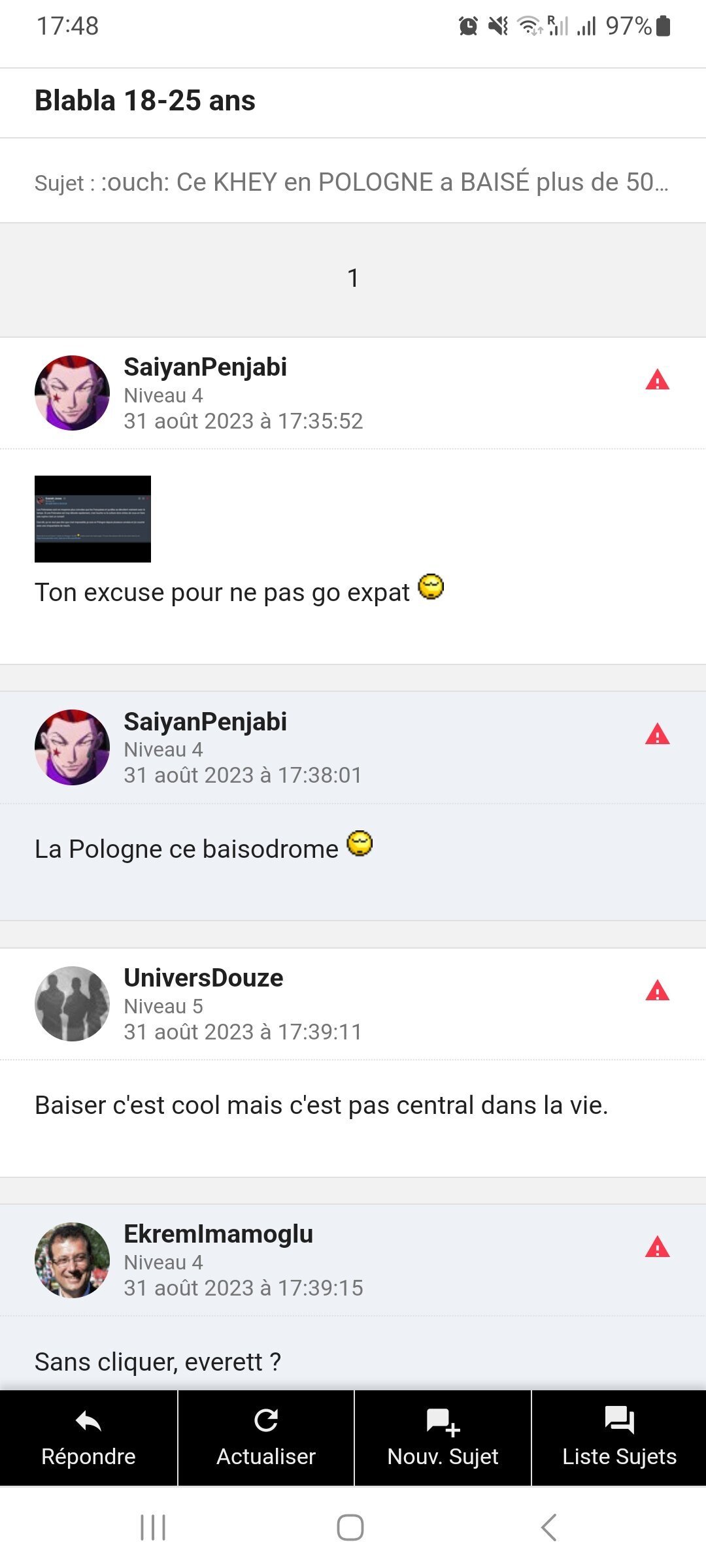The image size is (706, 1568).
Task: Refresh the thread with Actualiser
Action: pyautogui.click(x=266, y=1438)
